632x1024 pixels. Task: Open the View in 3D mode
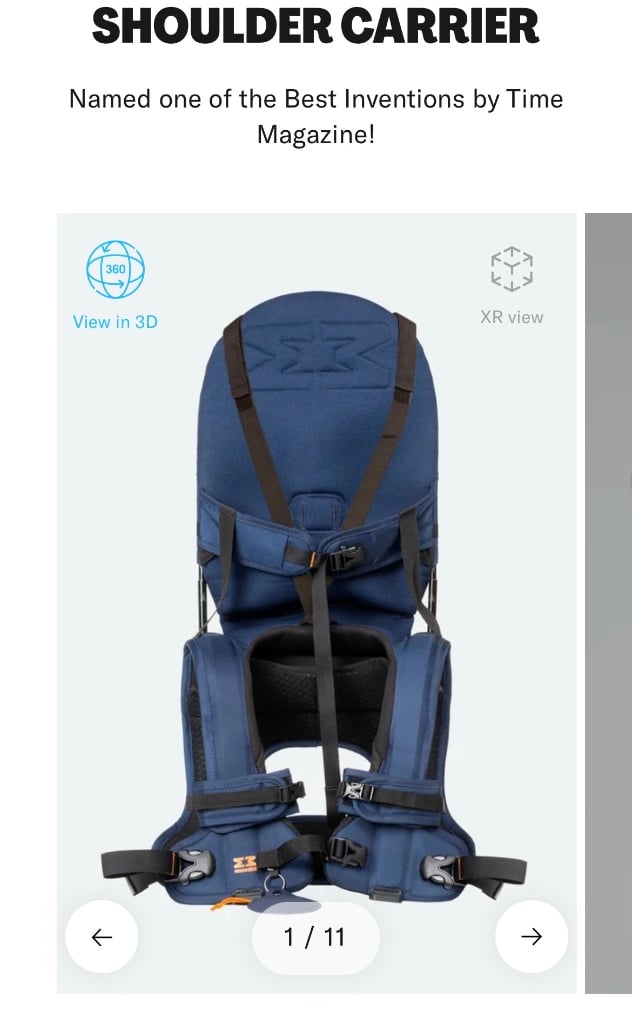pos(115,285)
